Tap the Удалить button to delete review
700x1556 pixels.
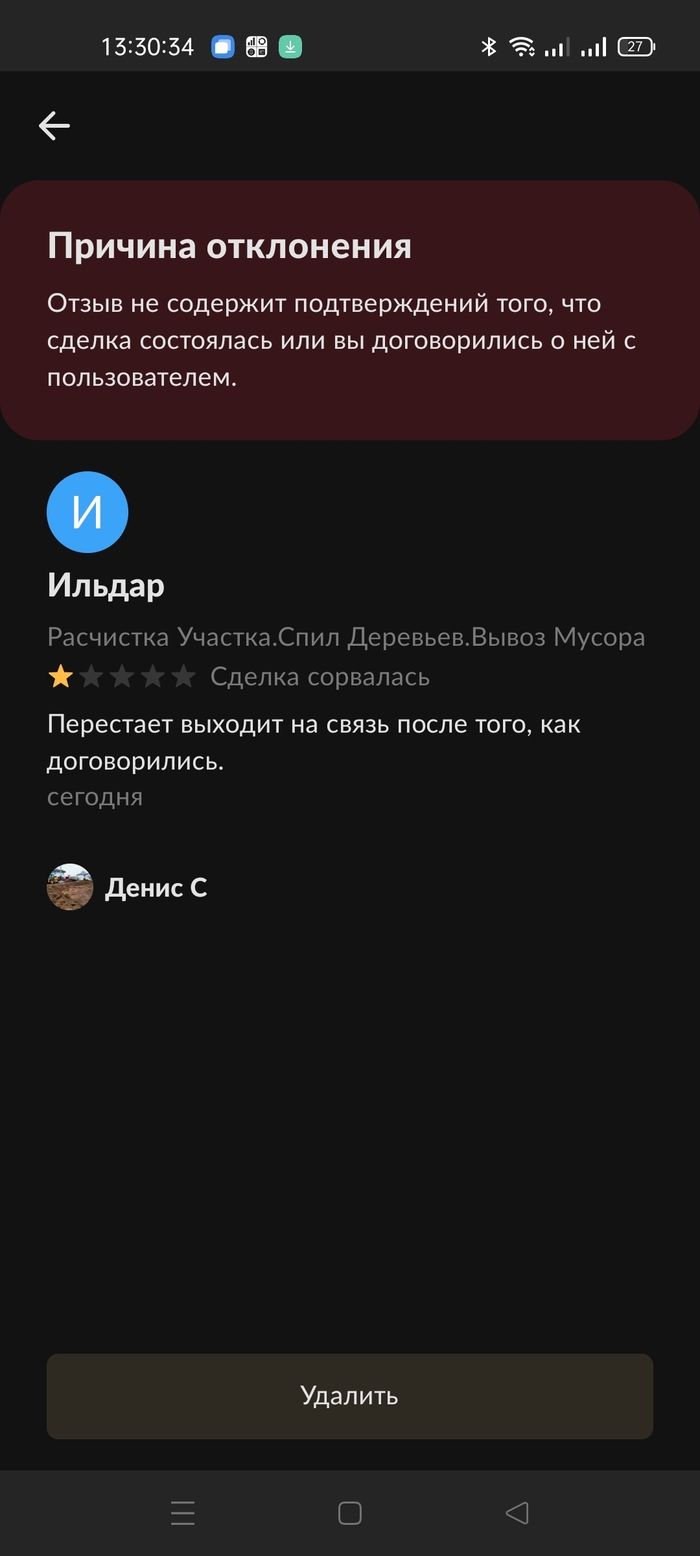(x=350, y=1396)
